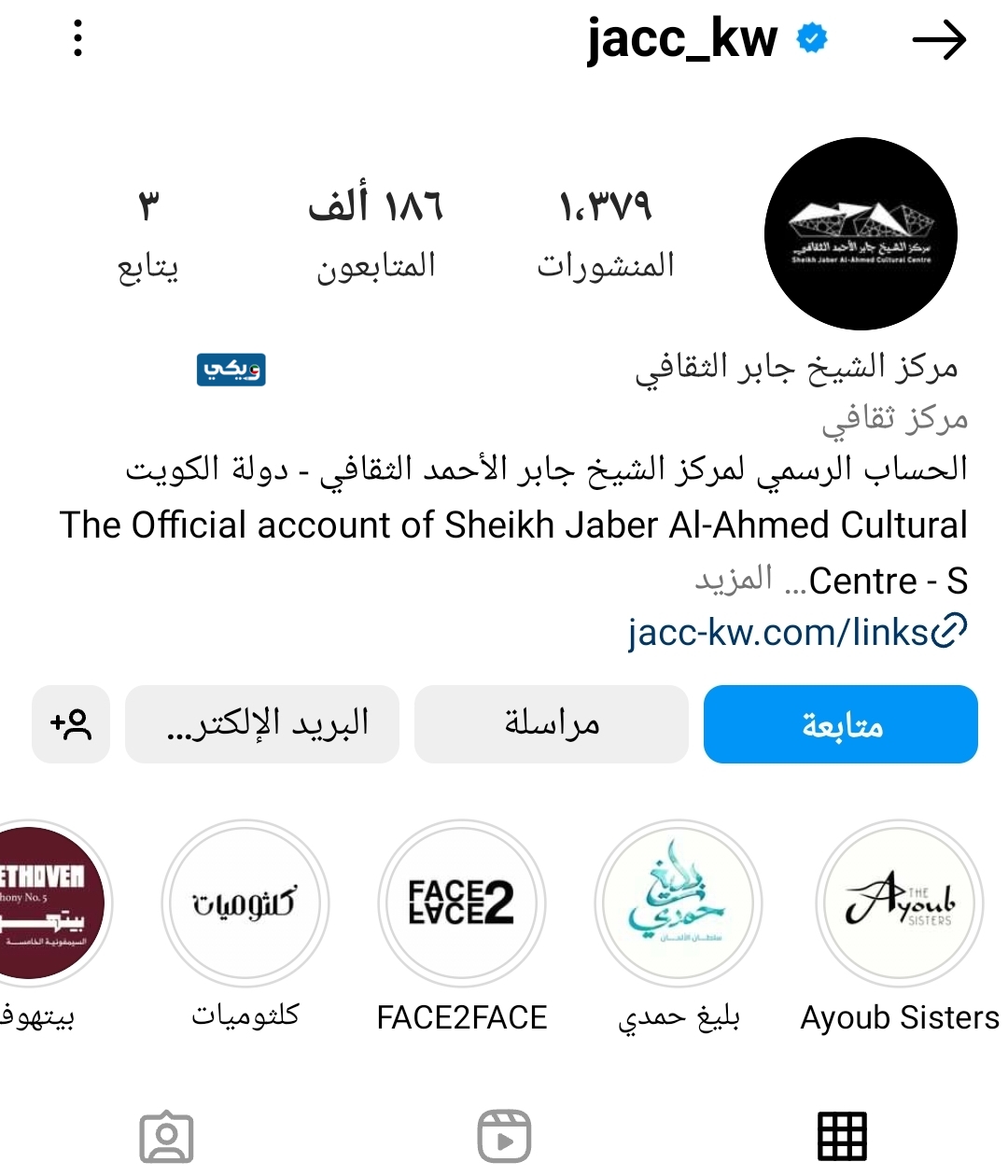Viewport: 1008px width, 1176px height.
Task: Switch to the Reels tab
Action: coord(504,1136)
